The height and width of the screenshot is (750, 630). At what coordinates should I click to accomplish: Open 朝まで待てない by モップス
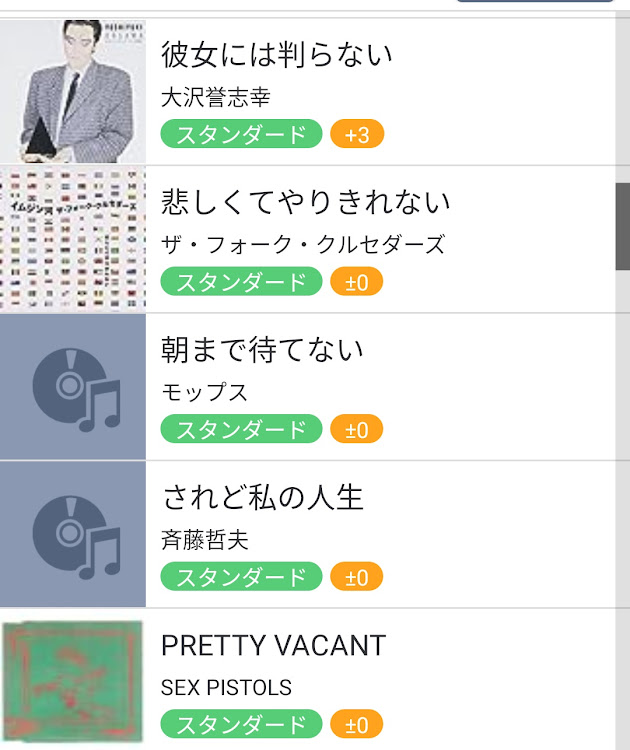pyautogui.click(x=262, y=350)
